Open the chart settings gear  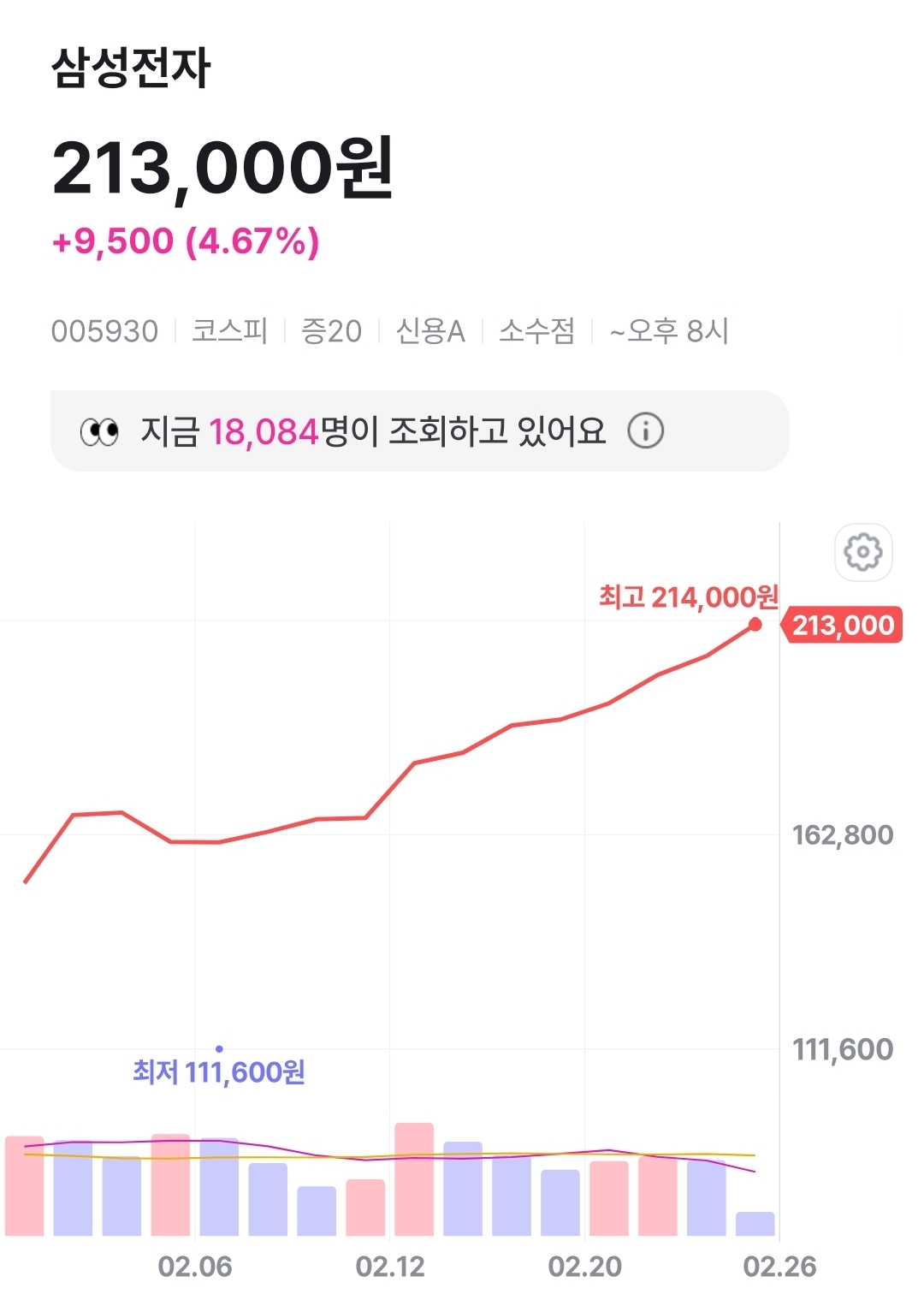point(863,552)
